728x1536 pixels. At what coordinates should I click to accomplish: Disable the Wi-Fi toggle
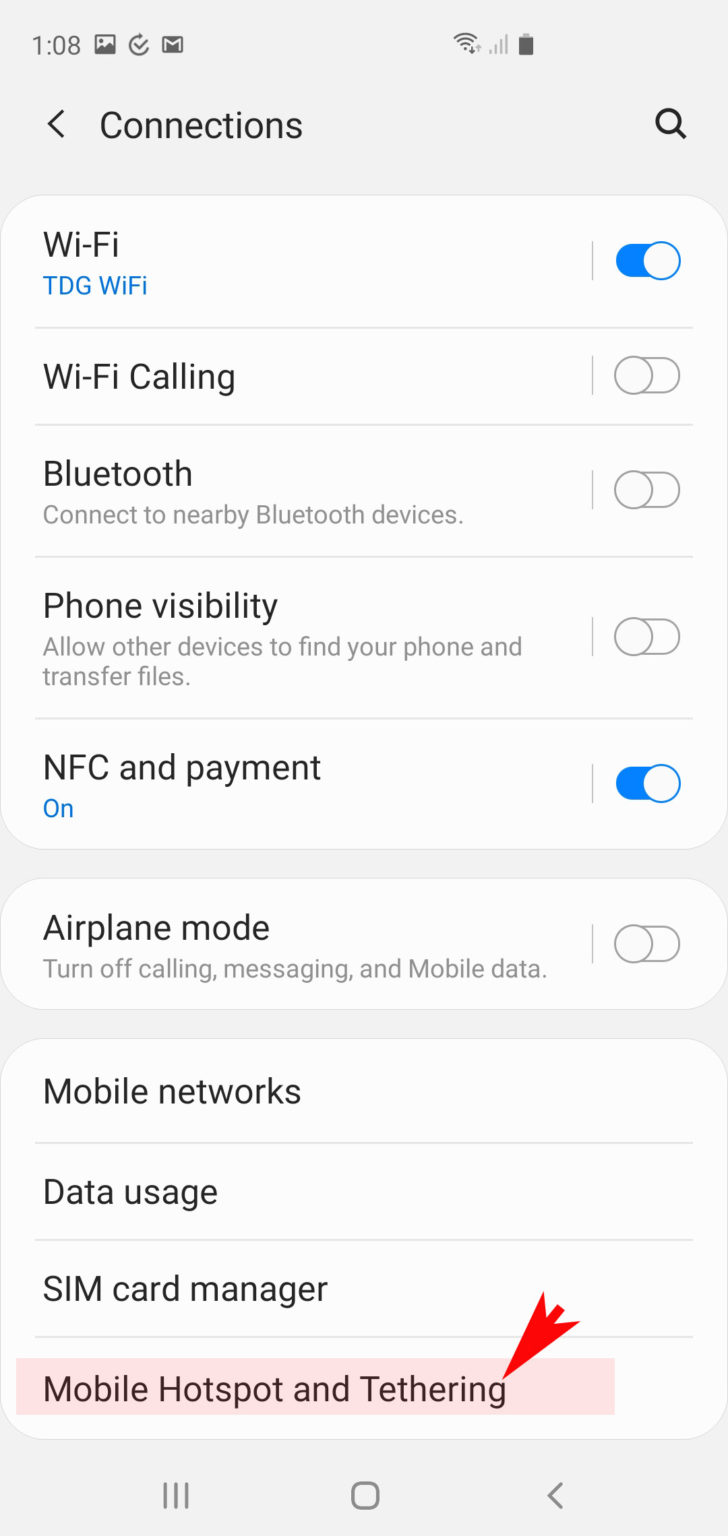(x=646, y=260)
